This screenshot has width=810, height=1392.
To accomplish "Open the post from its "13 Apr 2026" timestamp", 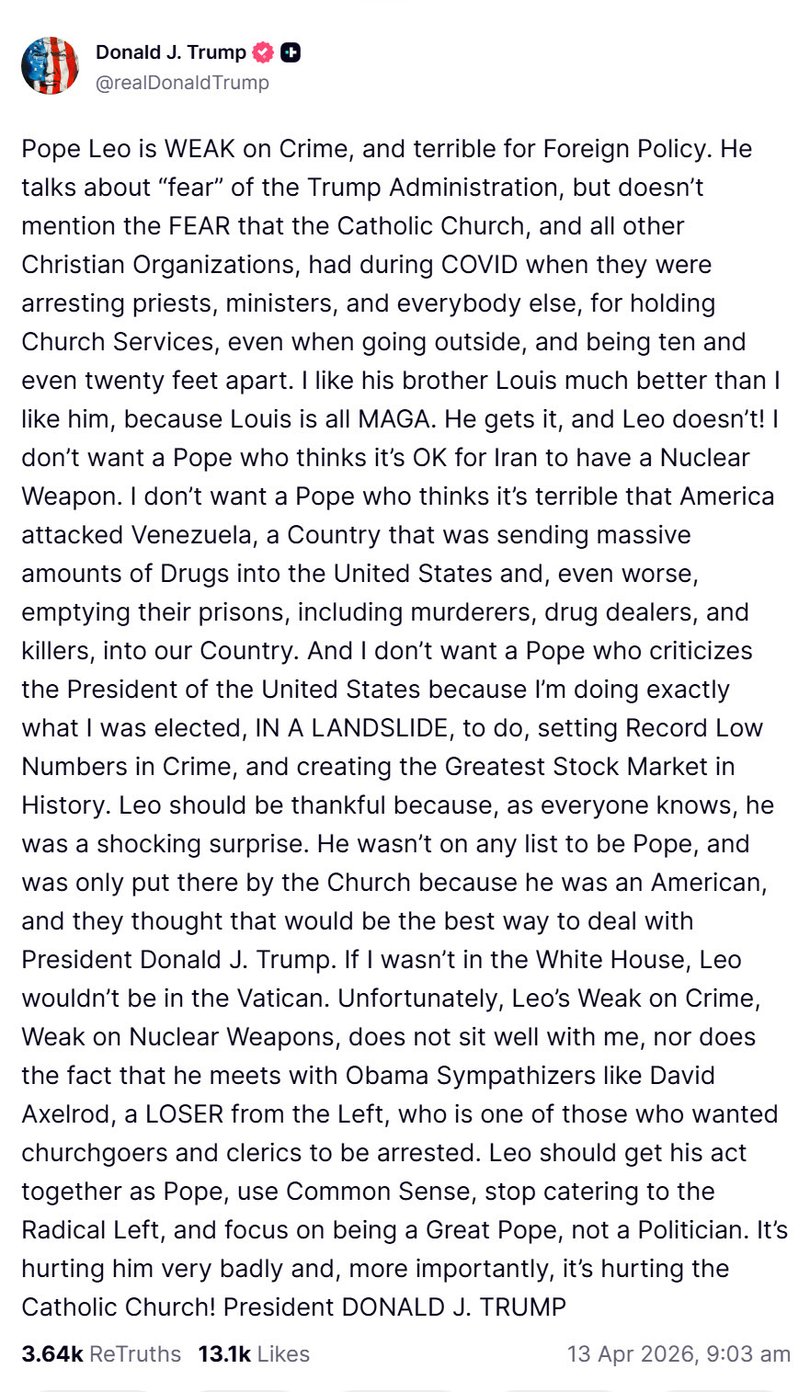I will (634, 1354).
